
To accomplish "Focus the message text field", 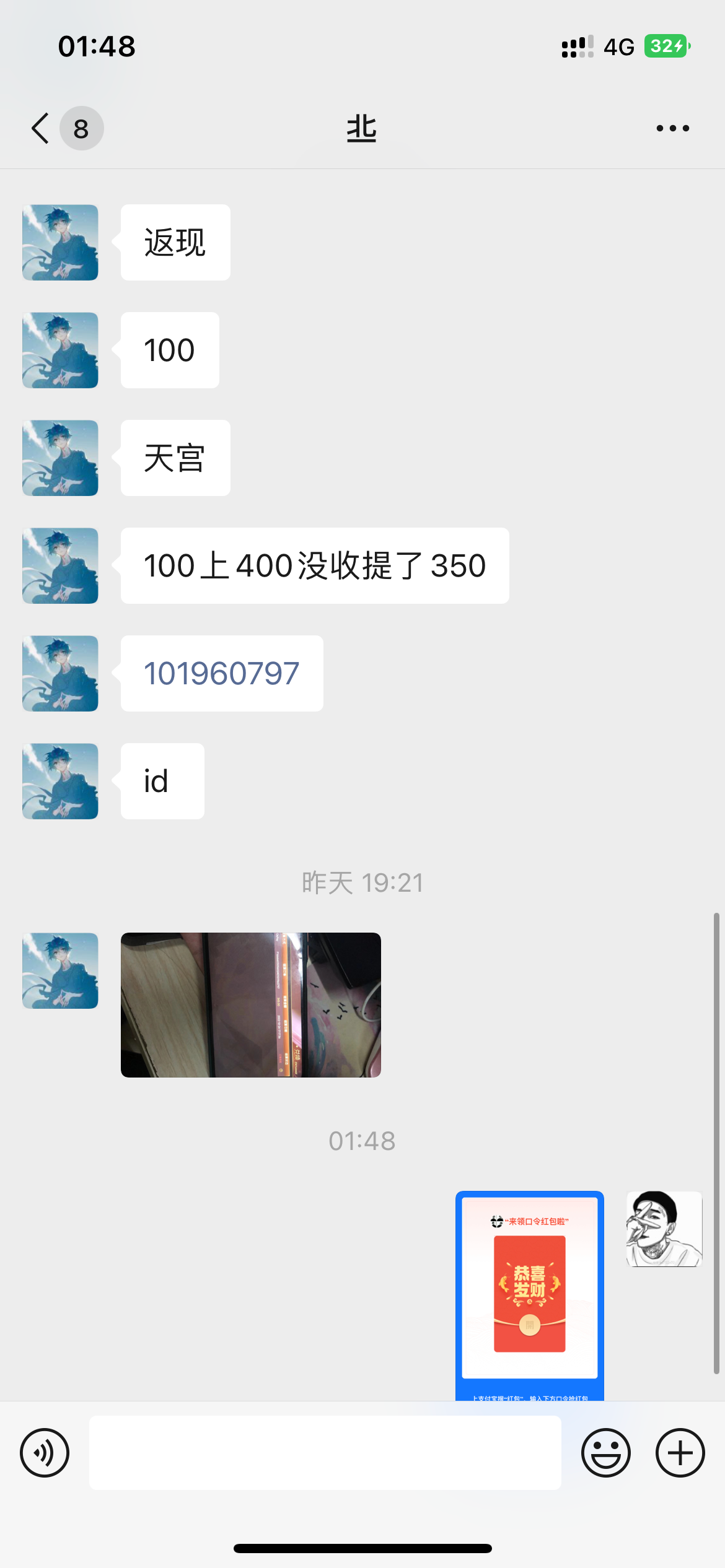I will 325,1452.
